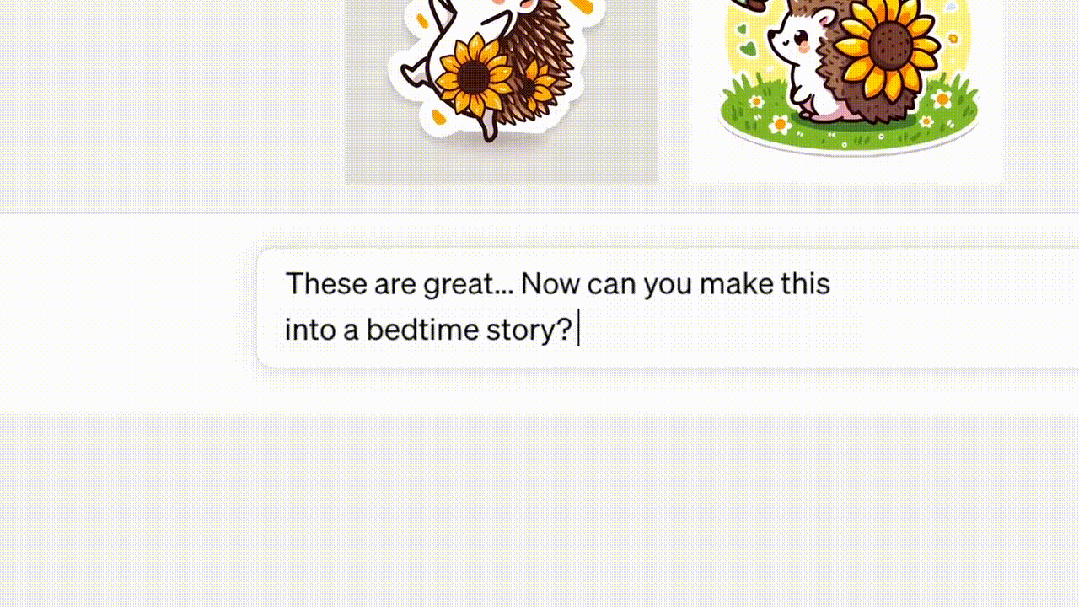The image size is (1079, 607).
Task: Open the dancing hedgehog sunflower sticker image
Action: pyautogui.click(x=501, y=90)
